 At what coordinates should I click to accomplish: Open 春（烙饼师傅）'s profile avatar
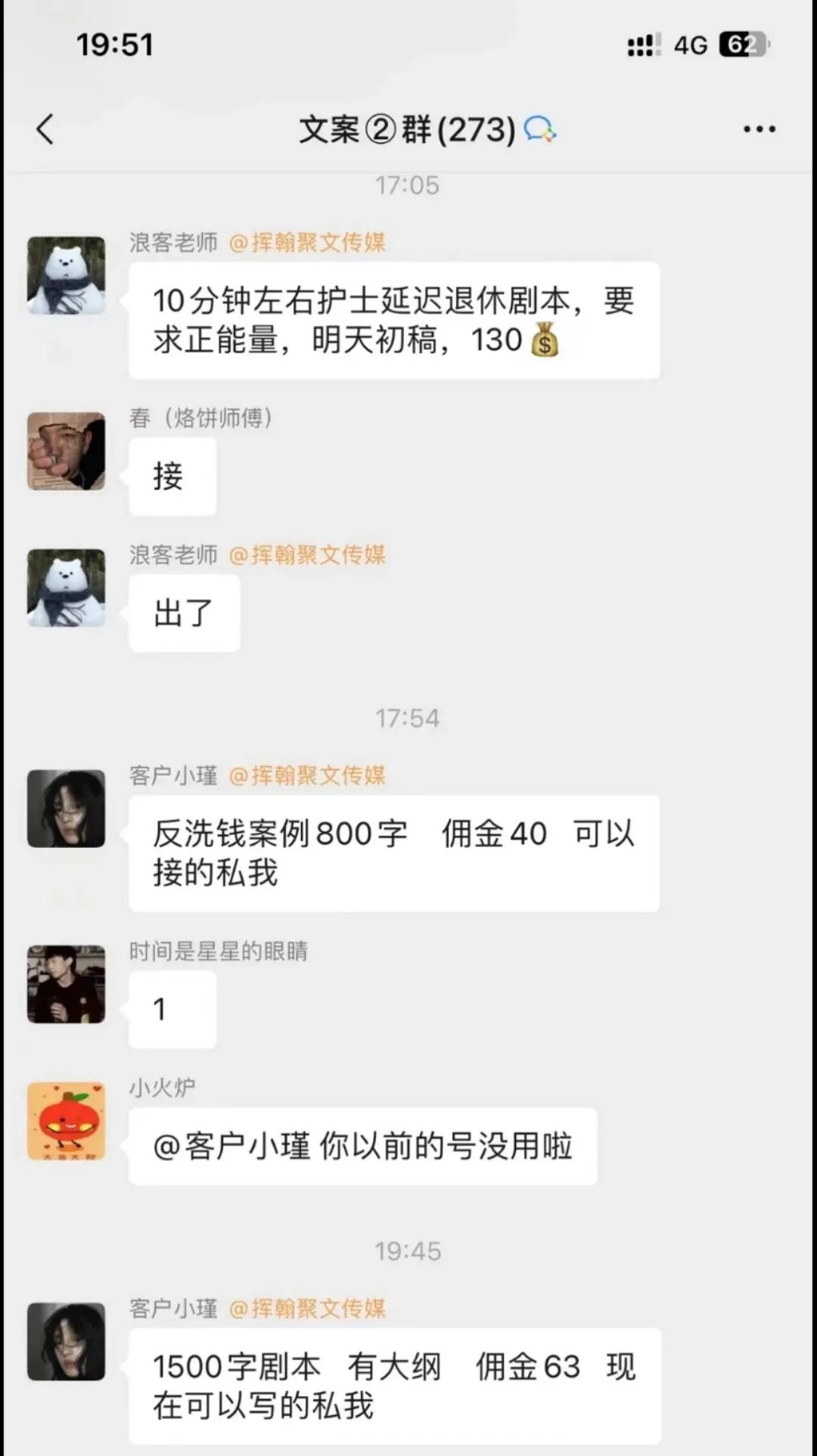click(x=67, y=452)
